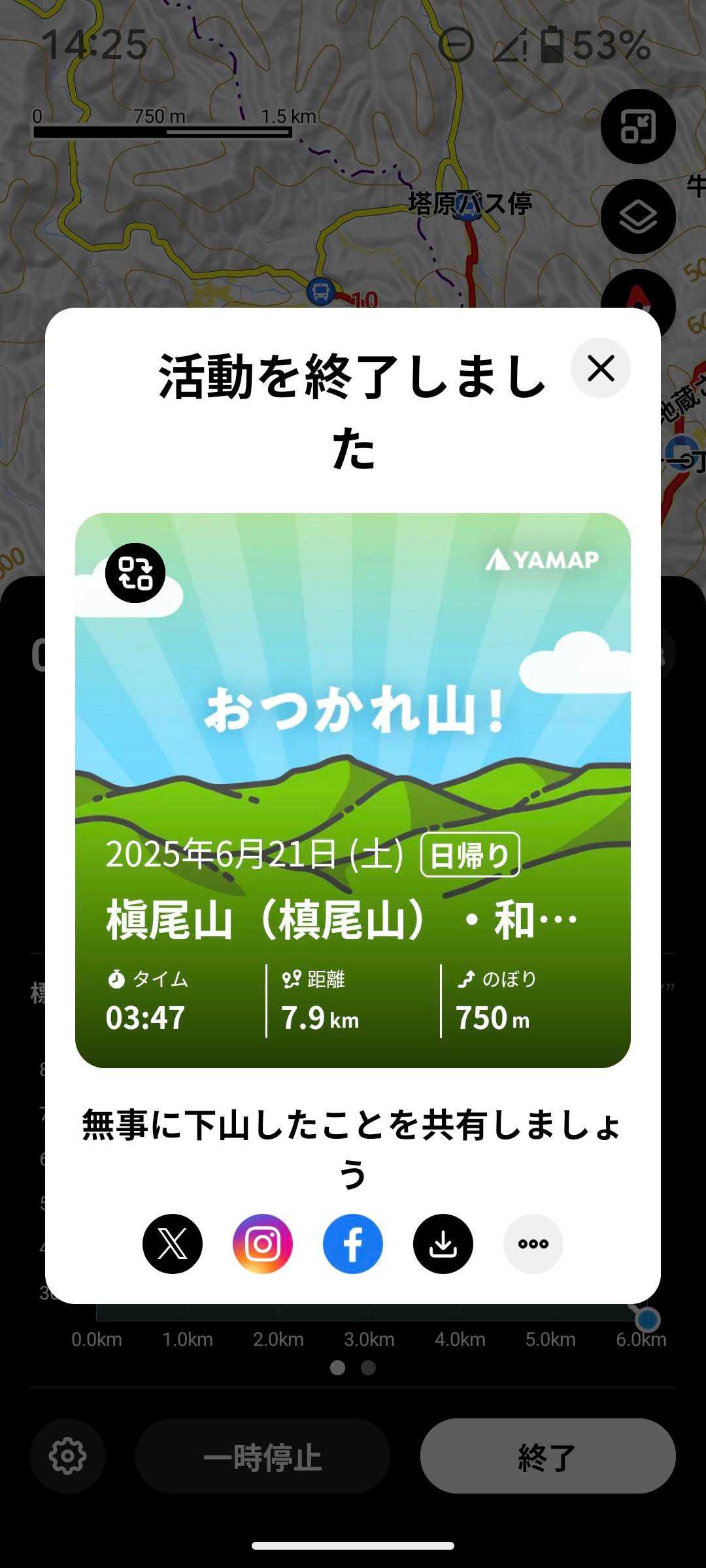Close the activity finished dialog

click(600, 368)
